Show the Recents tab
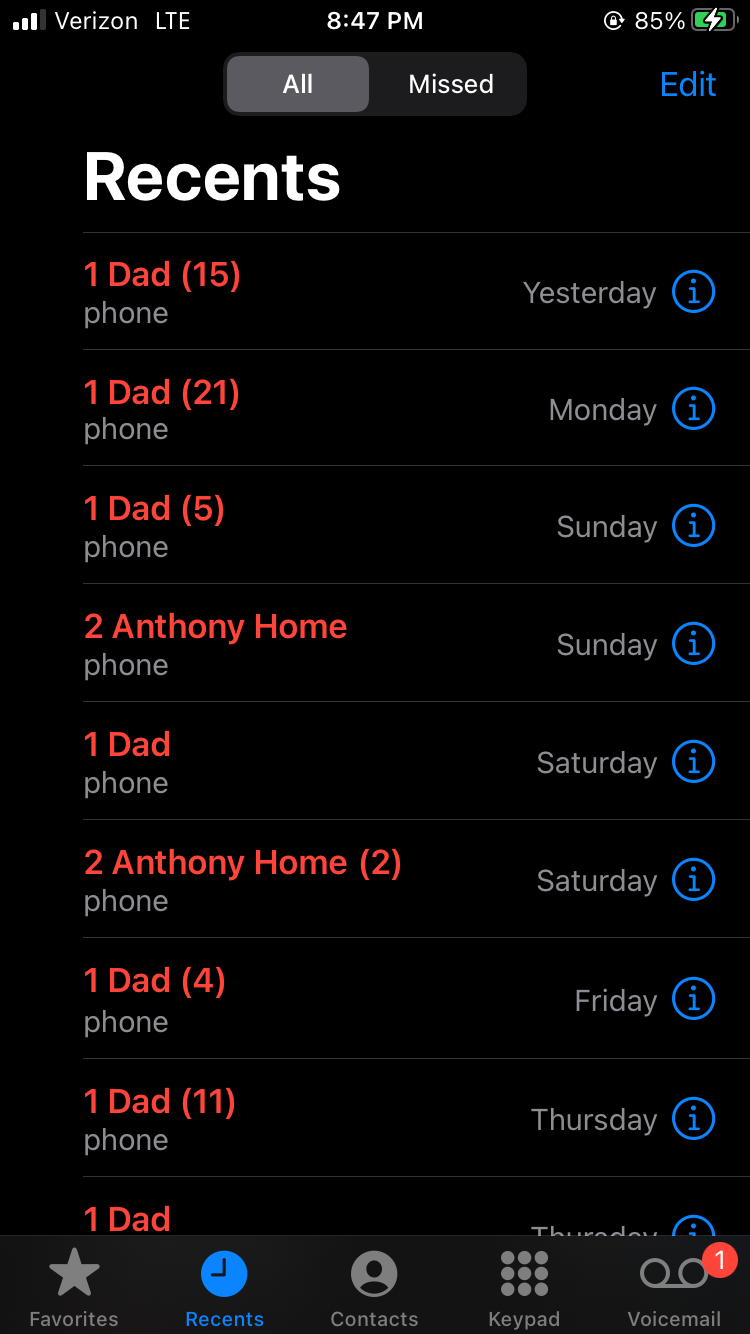The height and width of the screenshot is (1334, 750). coord(224,1288)
